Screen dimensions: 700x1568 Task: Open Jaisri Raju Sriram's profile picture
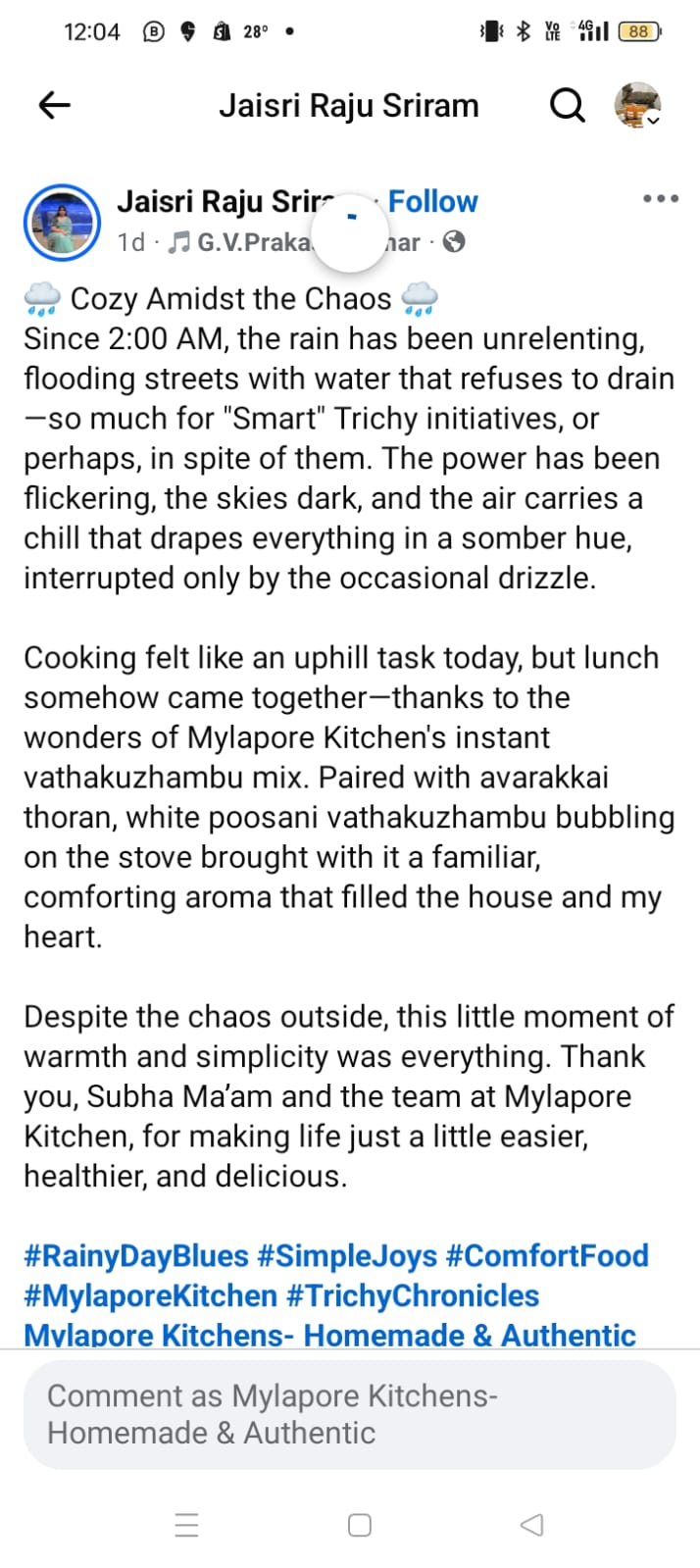[62, 223]
